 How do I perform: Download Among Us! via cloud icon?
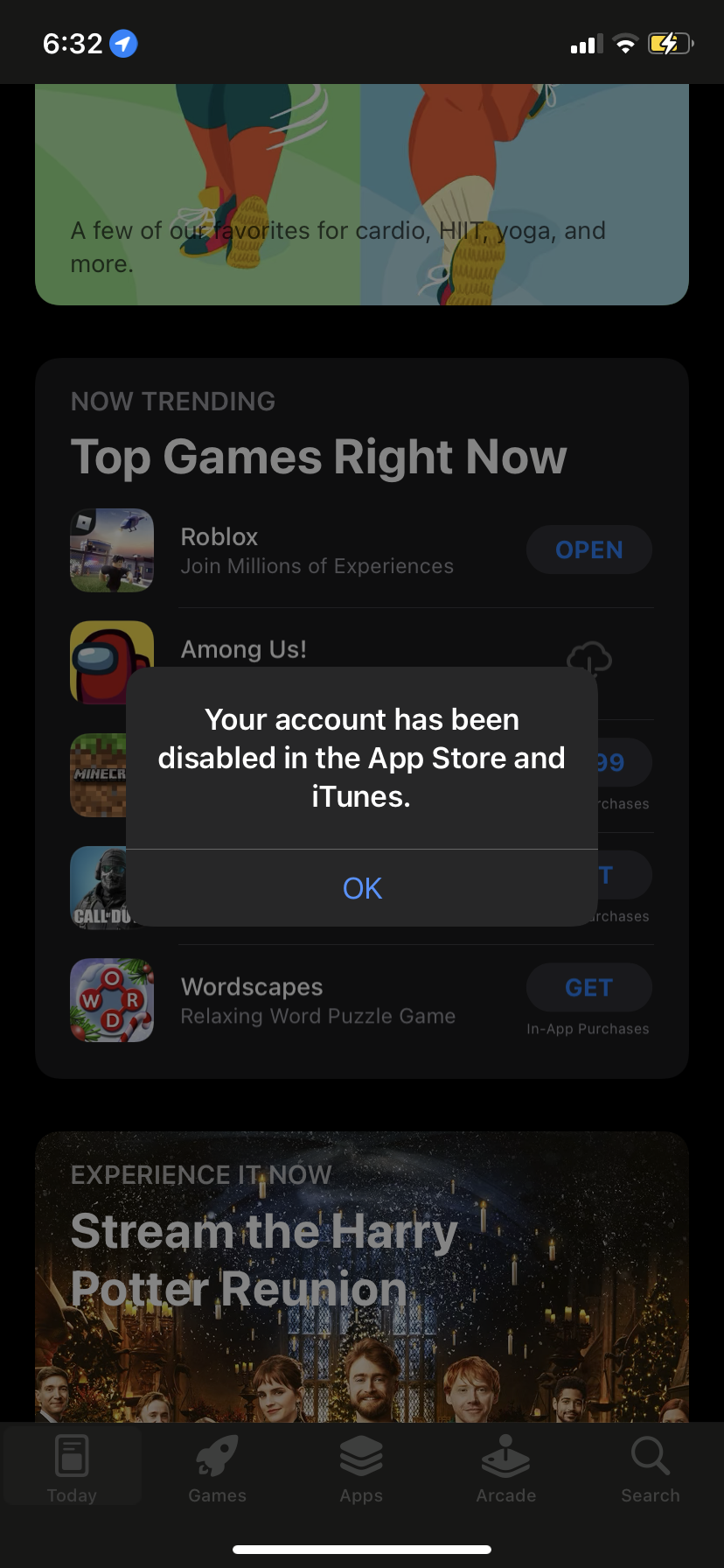pyautogui.click(x=588, y=656)
